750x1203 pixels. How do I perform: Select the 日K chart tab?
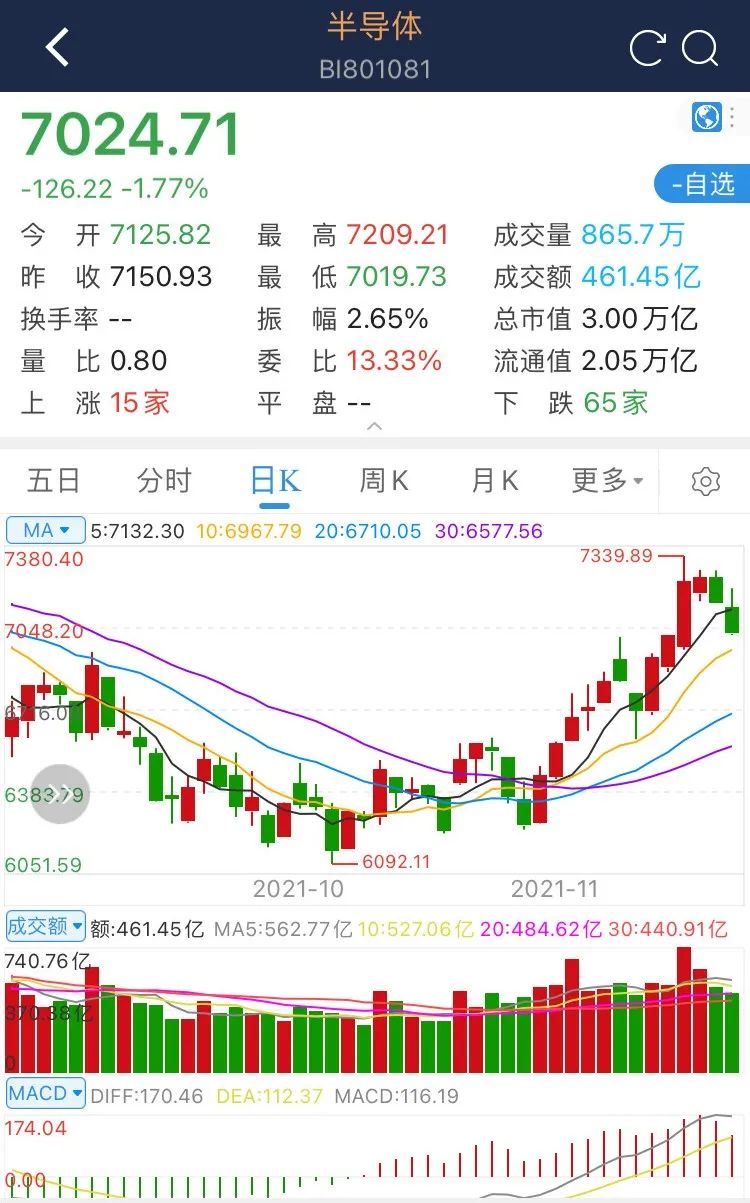275,481
